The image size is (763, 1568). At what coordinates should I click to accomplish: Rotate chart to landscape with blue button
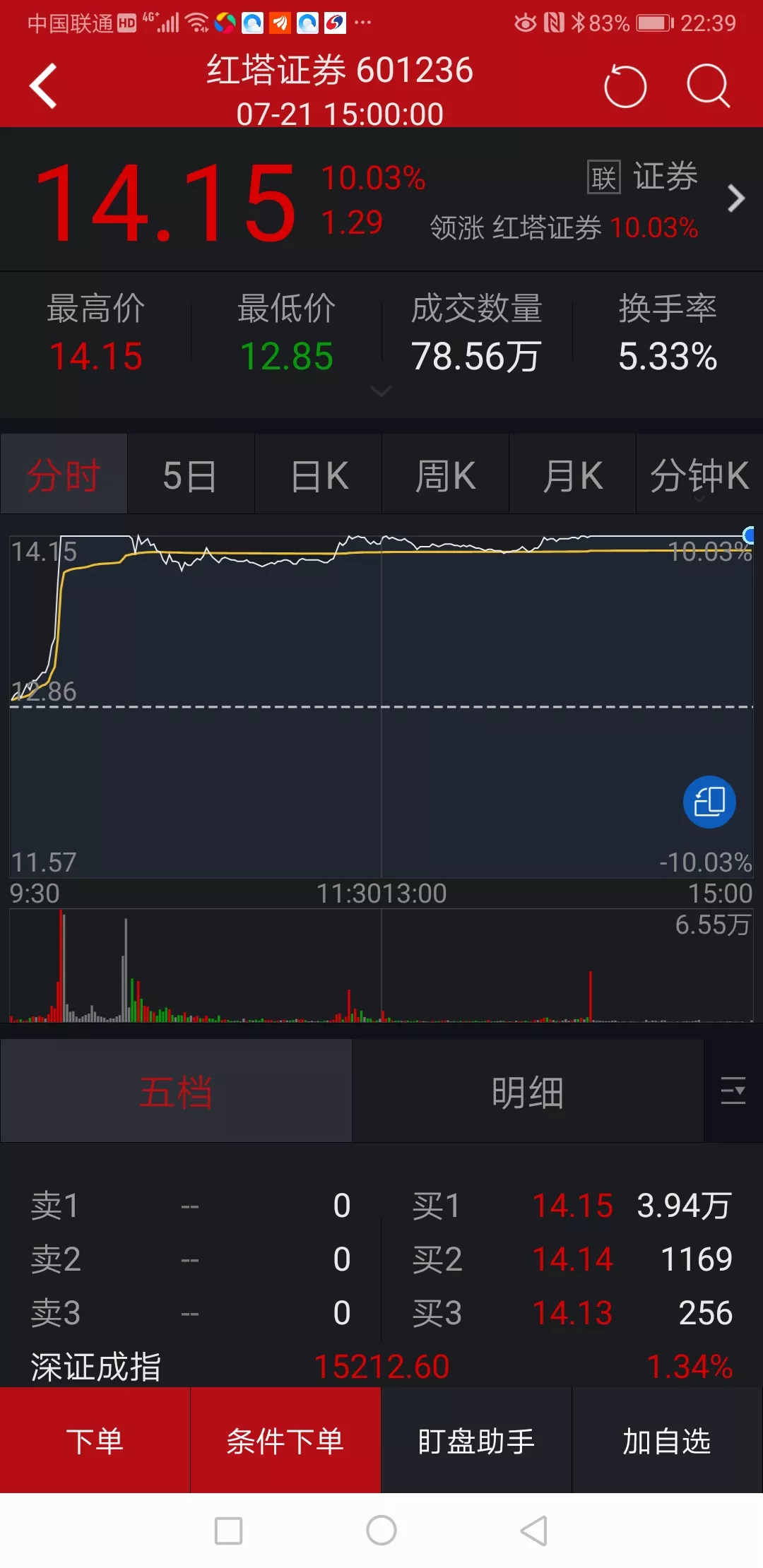(x=709, y=802)
